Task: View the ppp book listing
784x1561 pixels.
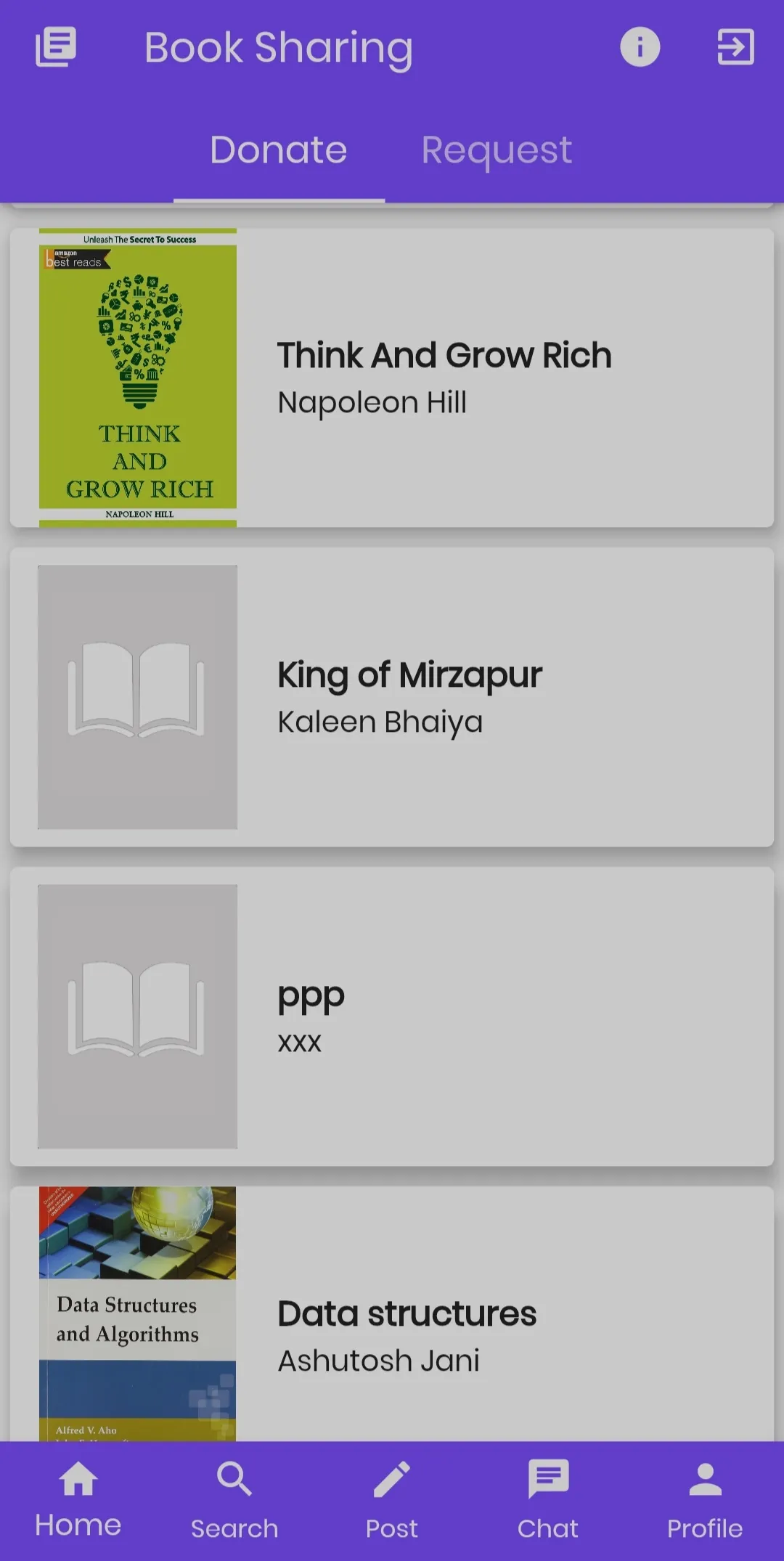Action: pos(392,1016)
